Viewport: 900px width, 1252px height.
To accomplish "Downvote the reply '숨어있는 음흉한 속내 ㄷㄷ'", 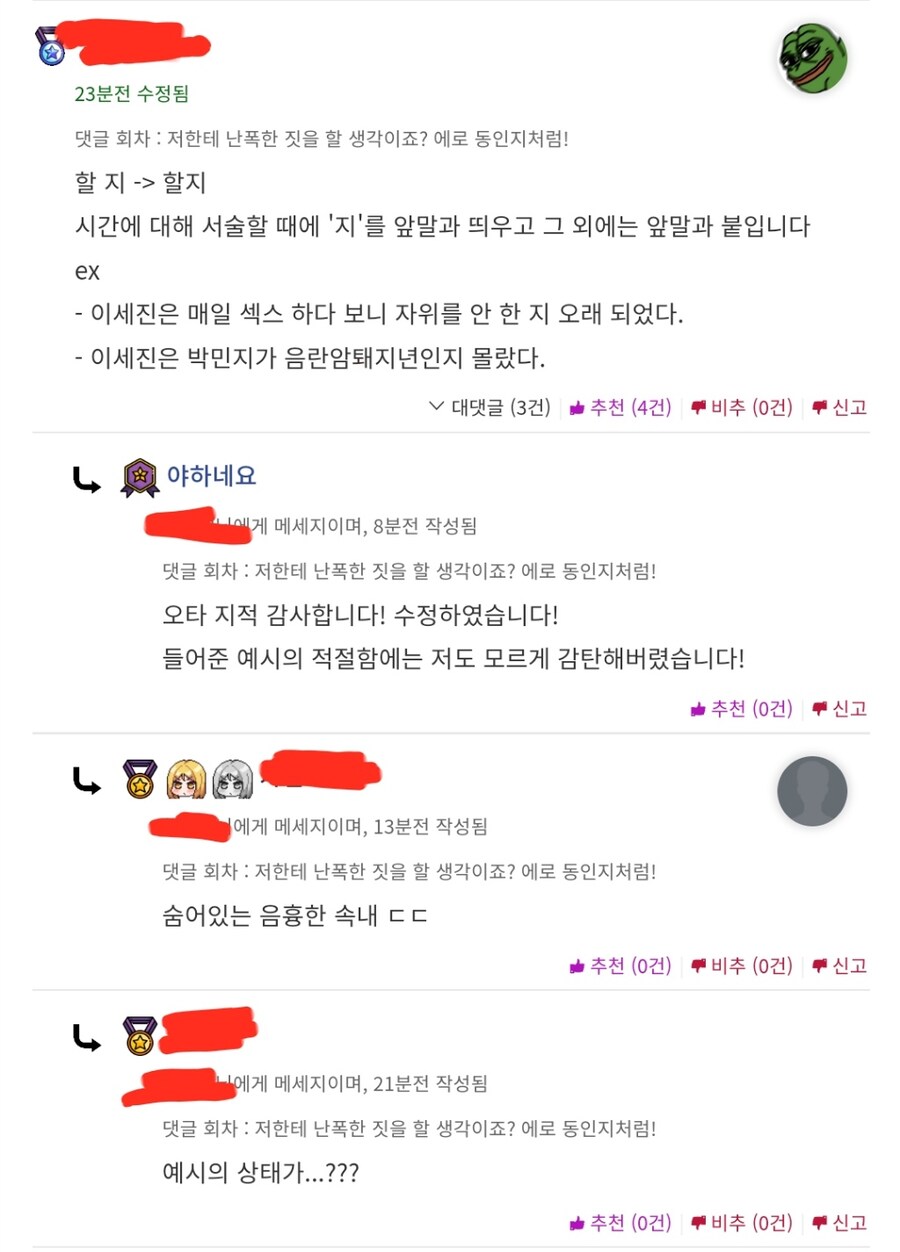I will pyautogui.click(x=741, y=965).
